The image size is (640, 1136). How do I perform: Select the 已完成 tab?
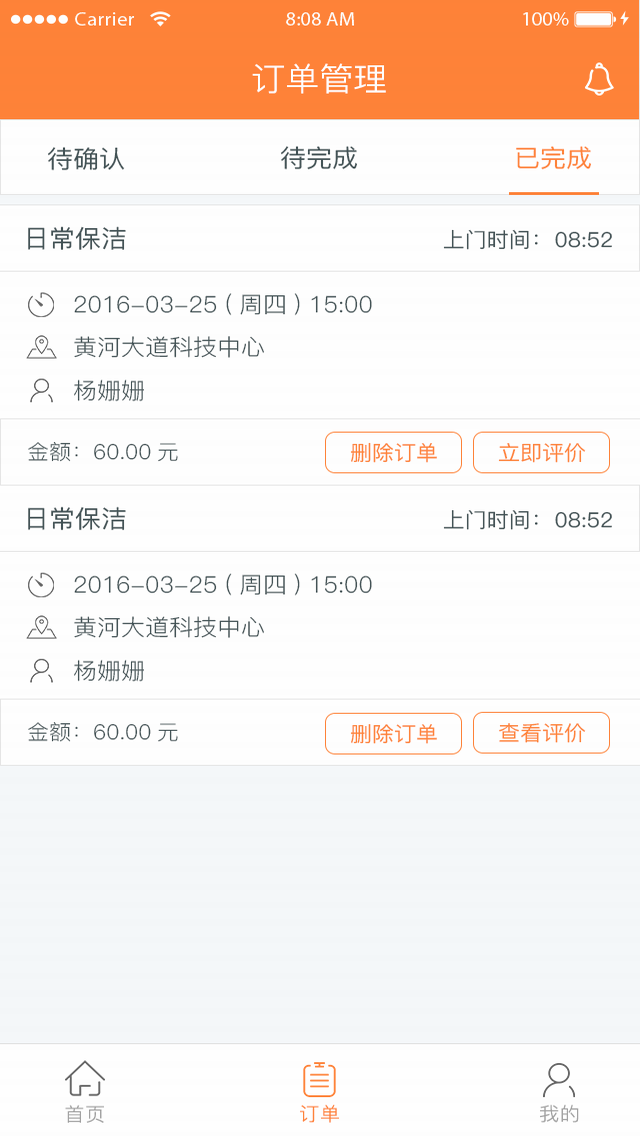click(553, 159)
